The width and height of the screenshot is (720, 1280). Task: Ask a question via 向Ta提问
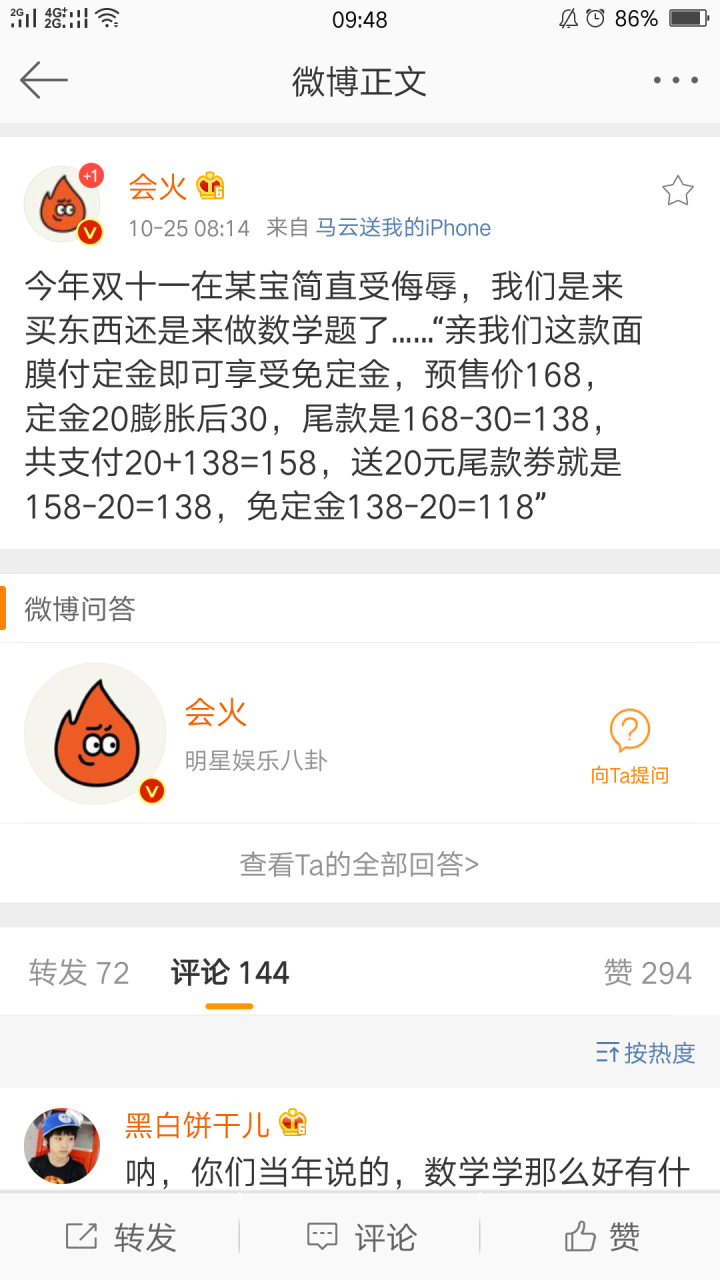click(x=629, y=745)
